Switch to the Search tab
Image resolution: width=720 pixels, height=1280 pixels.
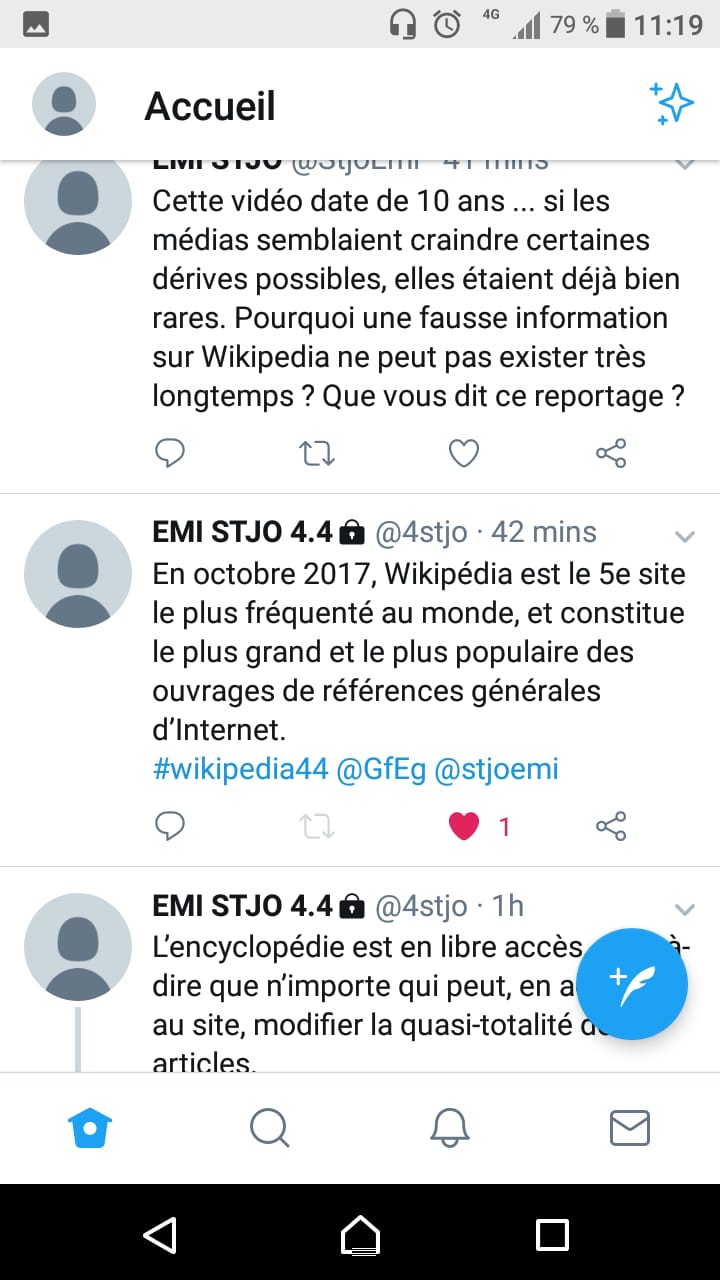[x=269, y=1128]
